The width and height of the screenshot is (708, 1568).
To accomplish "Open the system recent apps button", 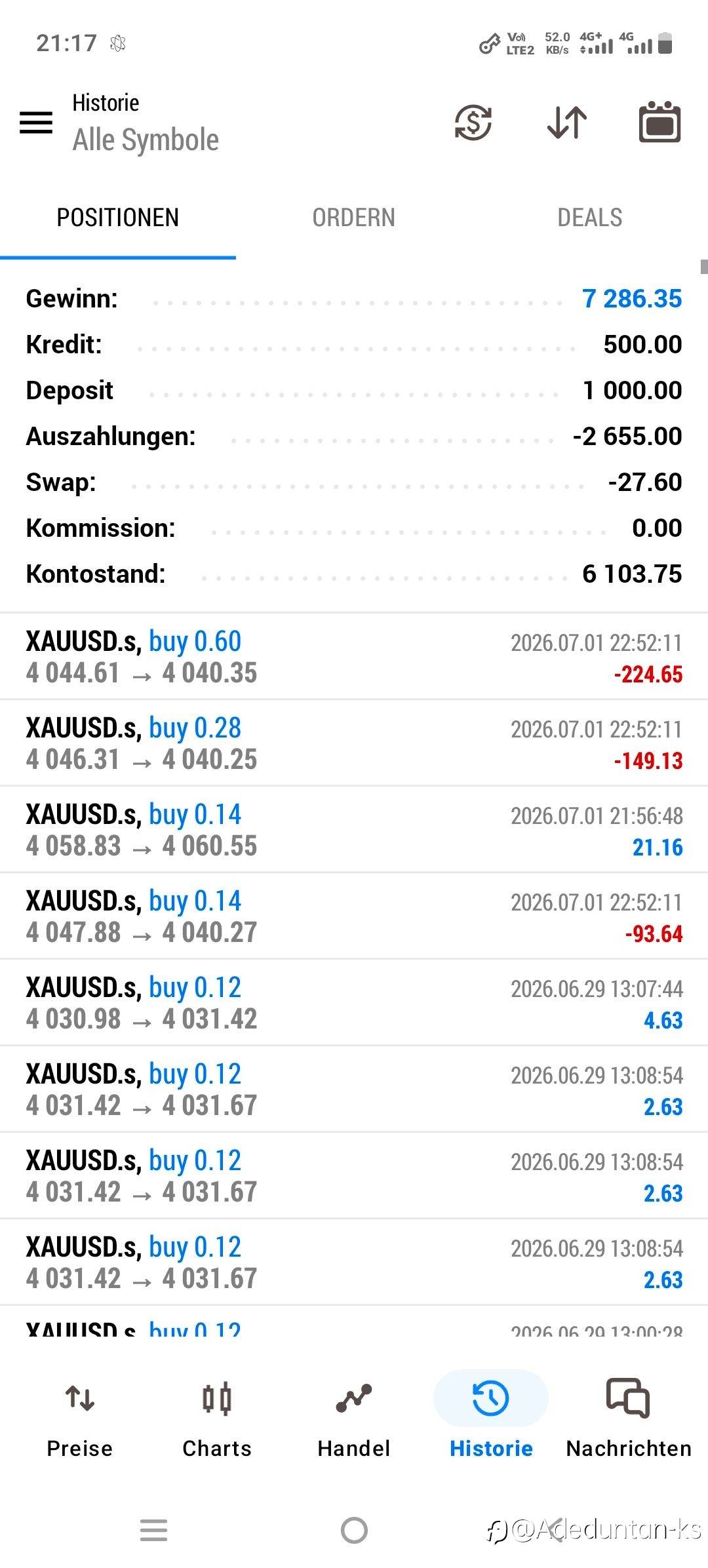I will coord(154,1531).
